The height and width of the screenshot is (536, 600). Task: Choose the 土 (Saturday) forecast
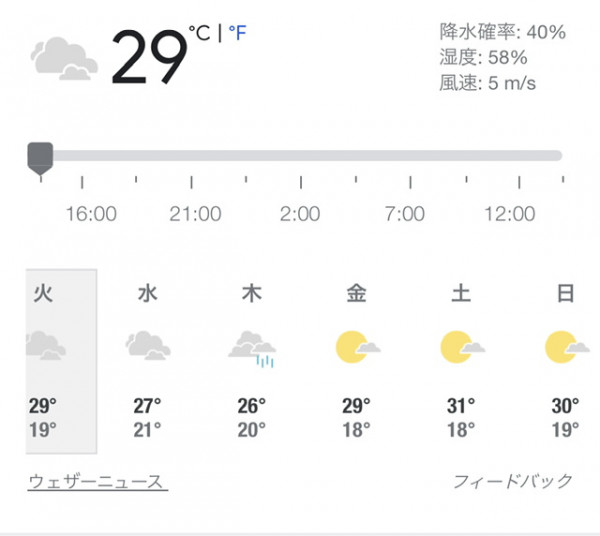click(x=461, y=360)
